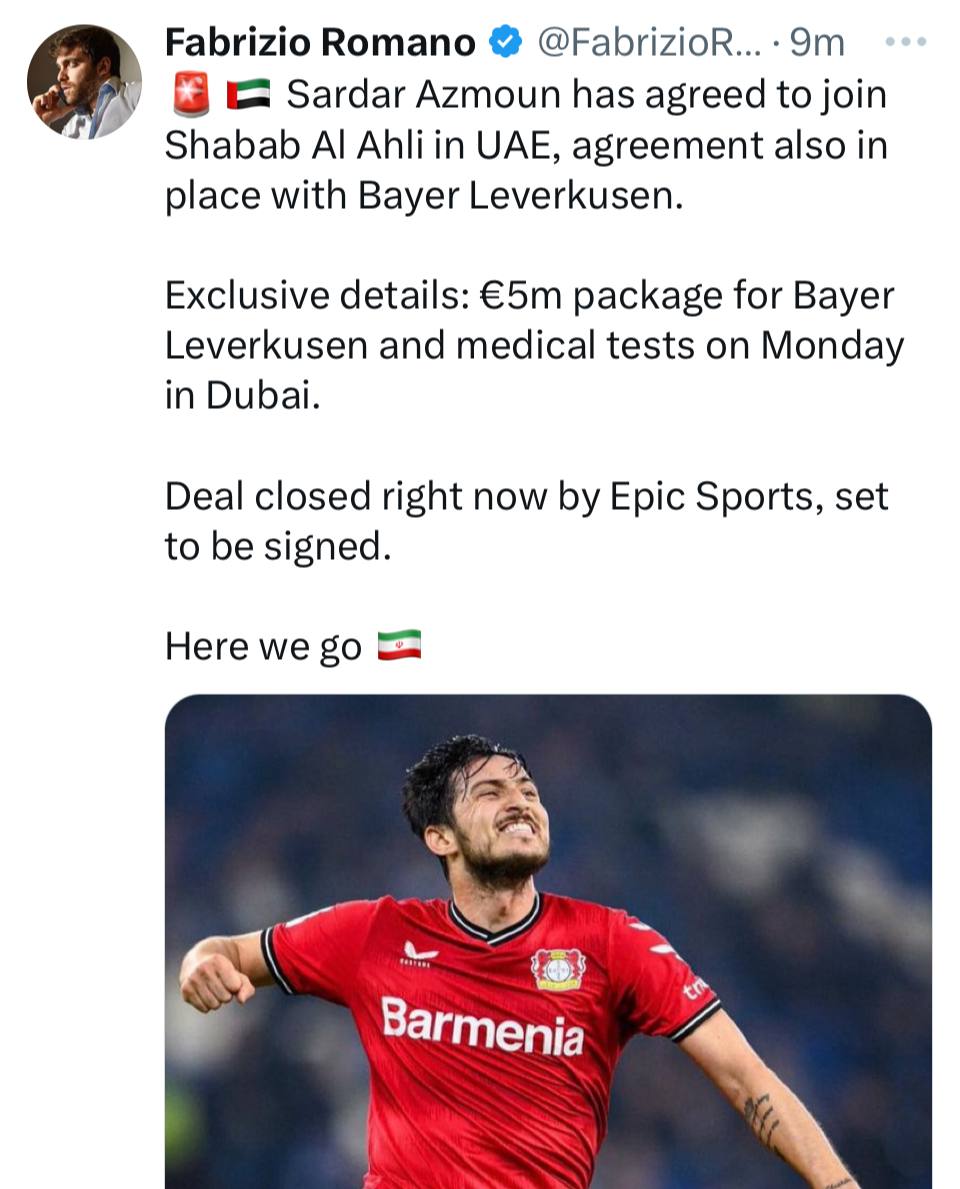Viewport: 960px width, 1189px height.
Task: Open the tweet's three-dot overflow menu
Action: tap(906, 42)
